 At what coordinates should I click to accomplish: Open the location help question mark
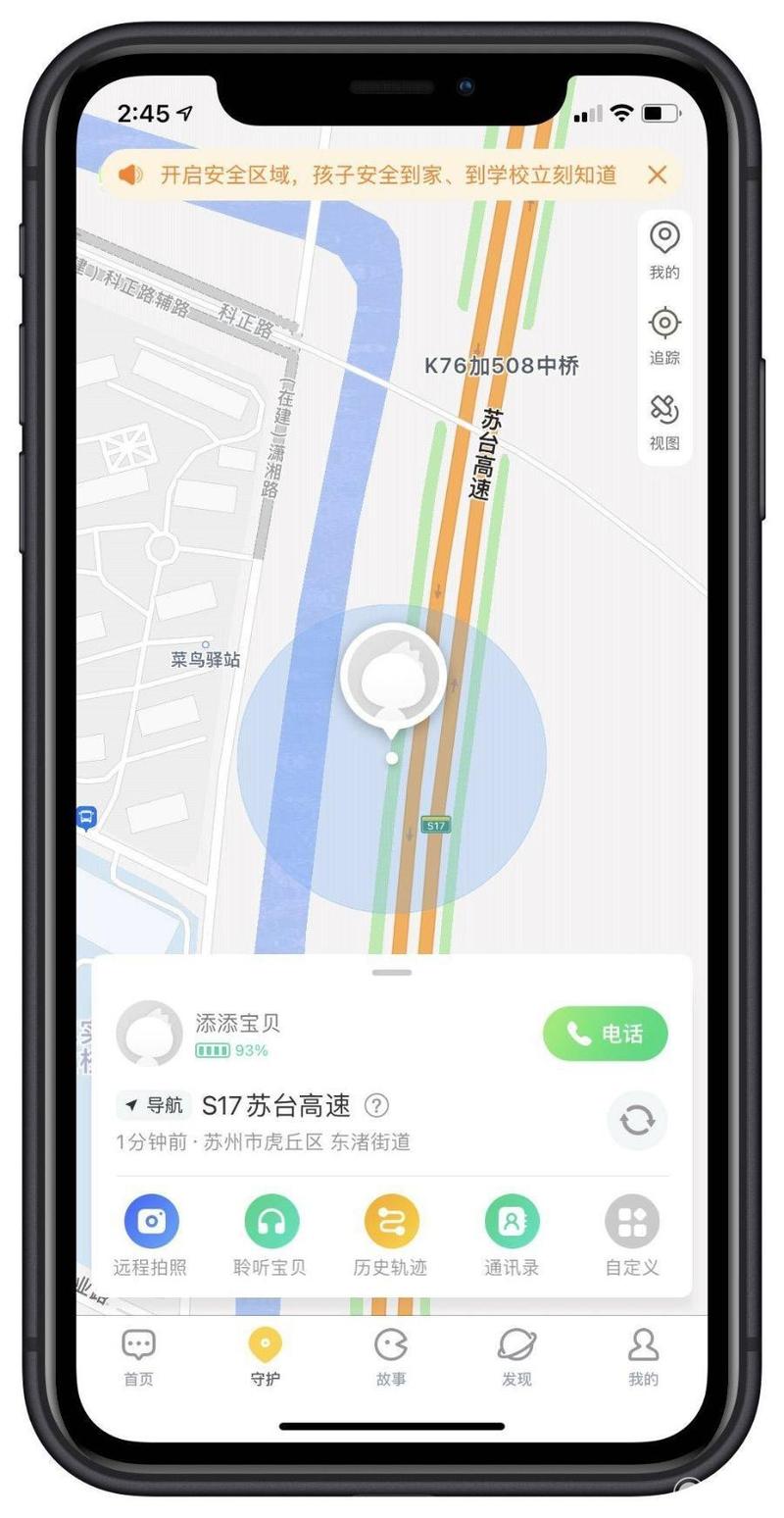click(x=376, y=1105)
